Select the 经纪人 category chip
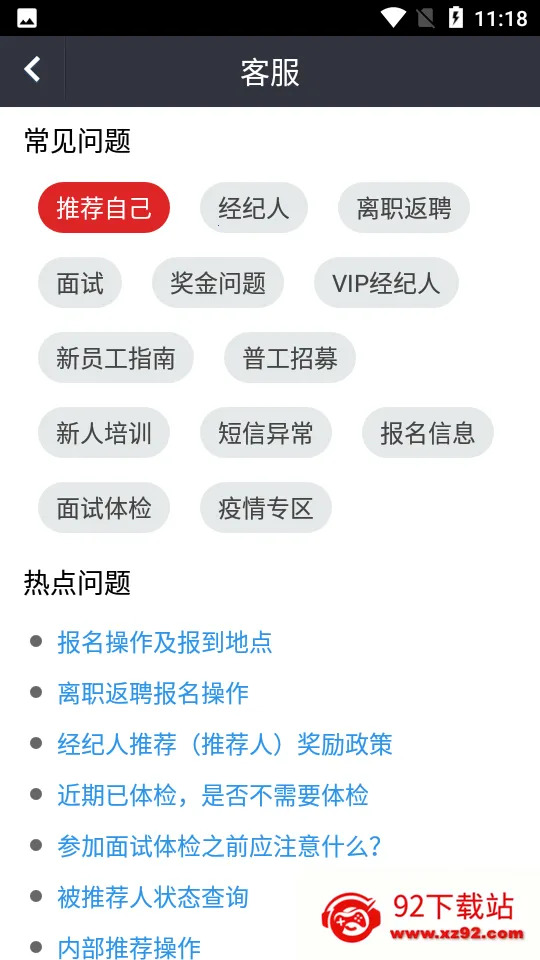 click(x=253, y=208)
